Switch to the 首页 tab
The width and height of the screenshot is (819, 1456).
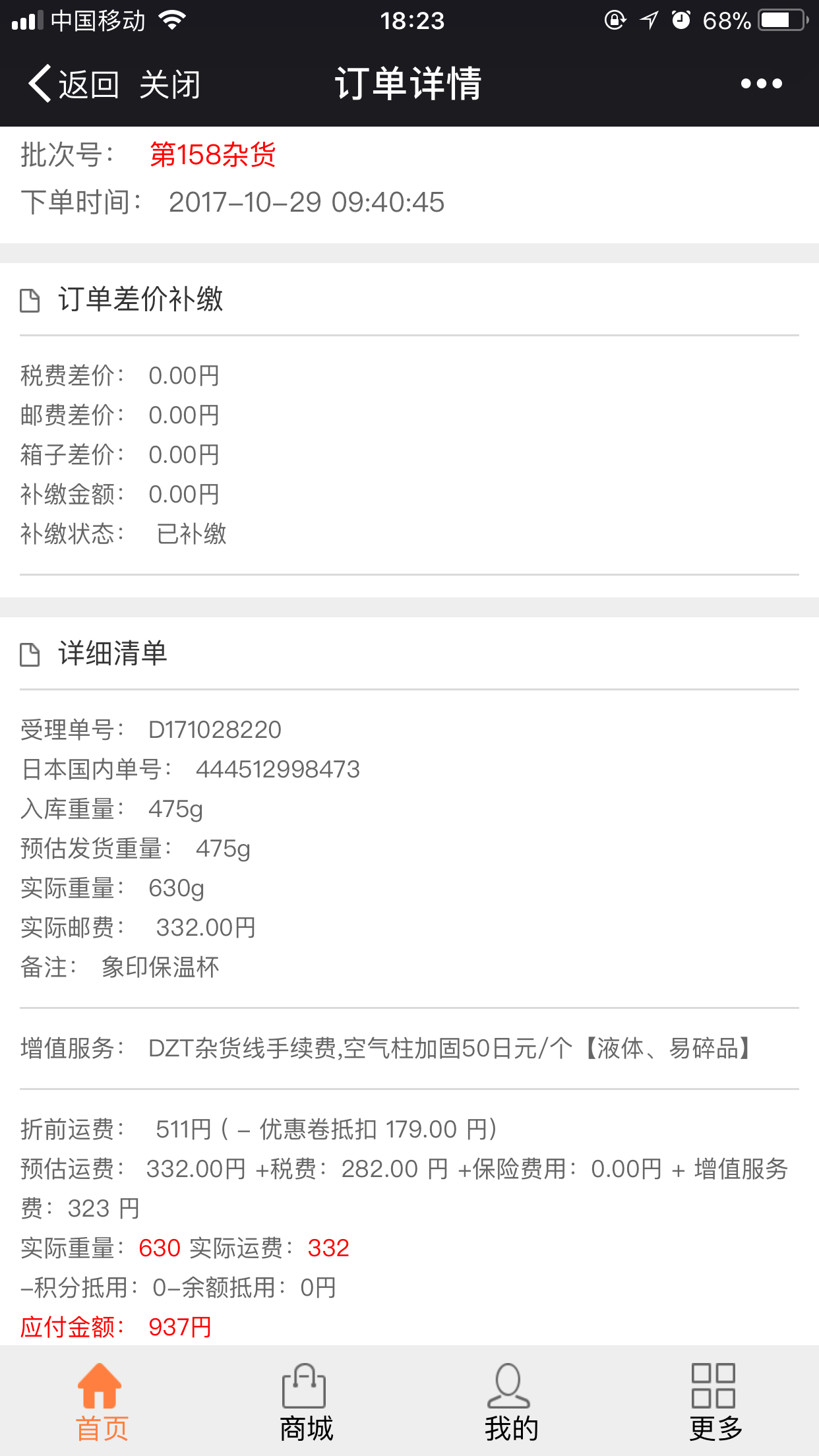click(x=102, y=1402)
